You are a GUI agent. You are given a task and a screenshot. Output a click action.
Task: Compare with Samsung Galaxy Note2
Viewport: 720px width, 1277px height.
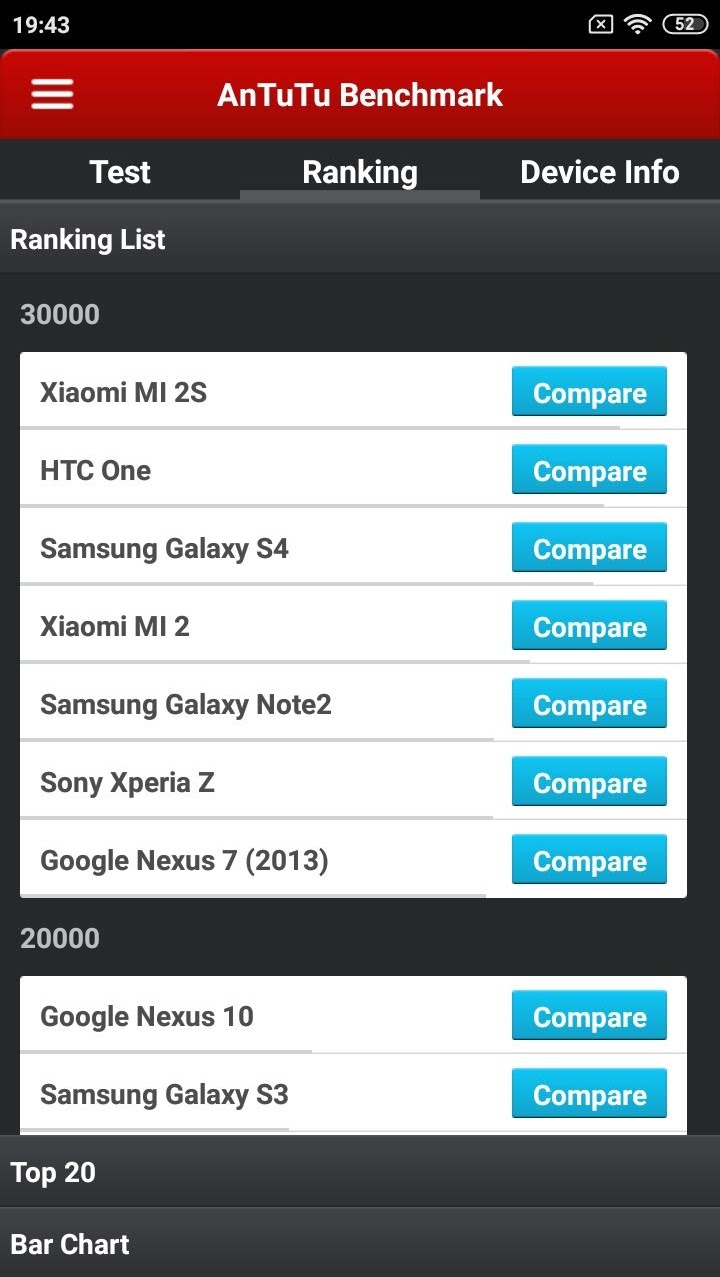pos(589,704)
